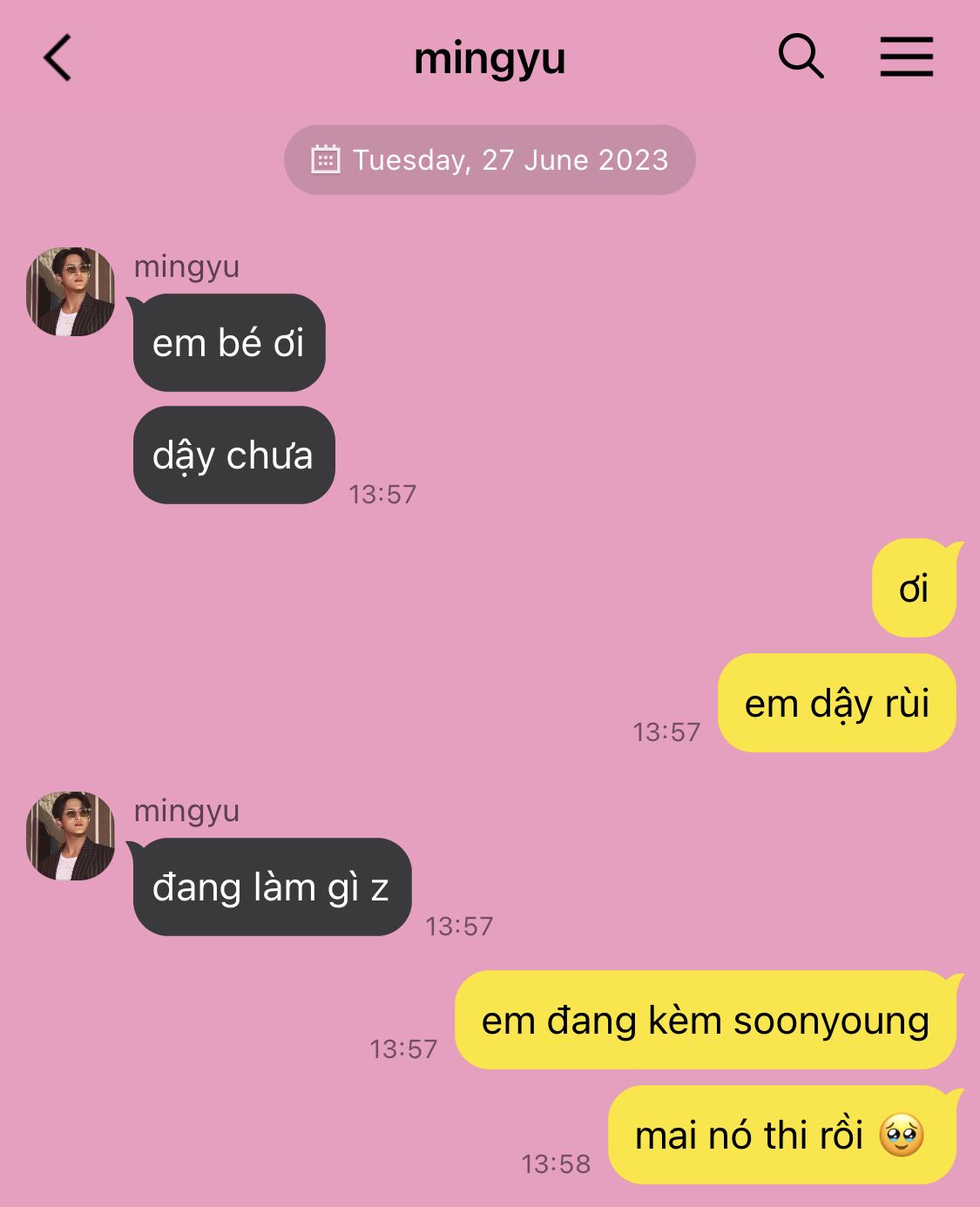The image size is (980, 1207).
Task: View mingyu's profile picture beside "em bé ơi"
Action: [x=71, y=292]
